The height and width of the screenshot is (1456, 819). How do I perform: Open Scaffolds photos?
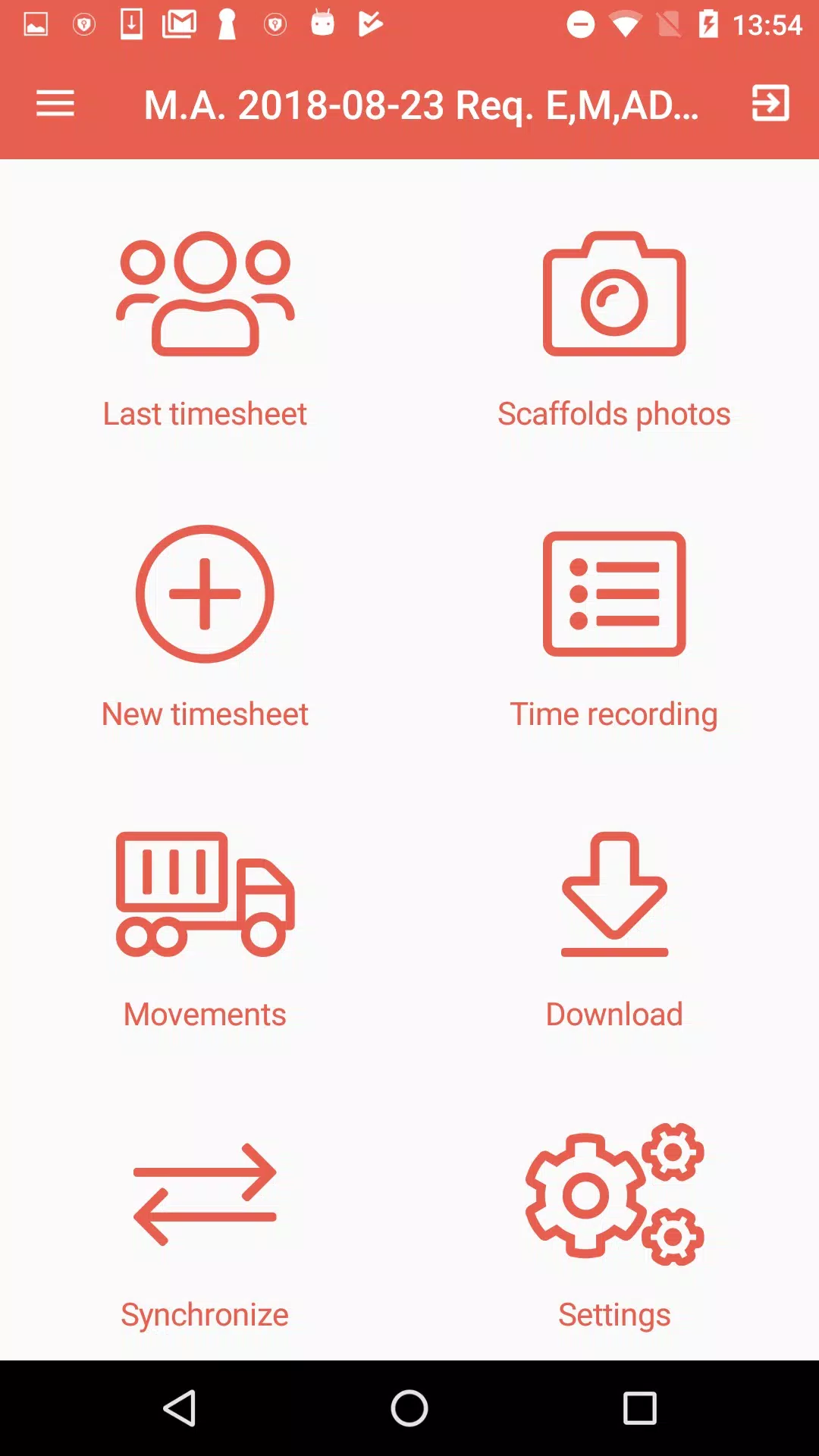pyautogui.click(x=614, y=331)
